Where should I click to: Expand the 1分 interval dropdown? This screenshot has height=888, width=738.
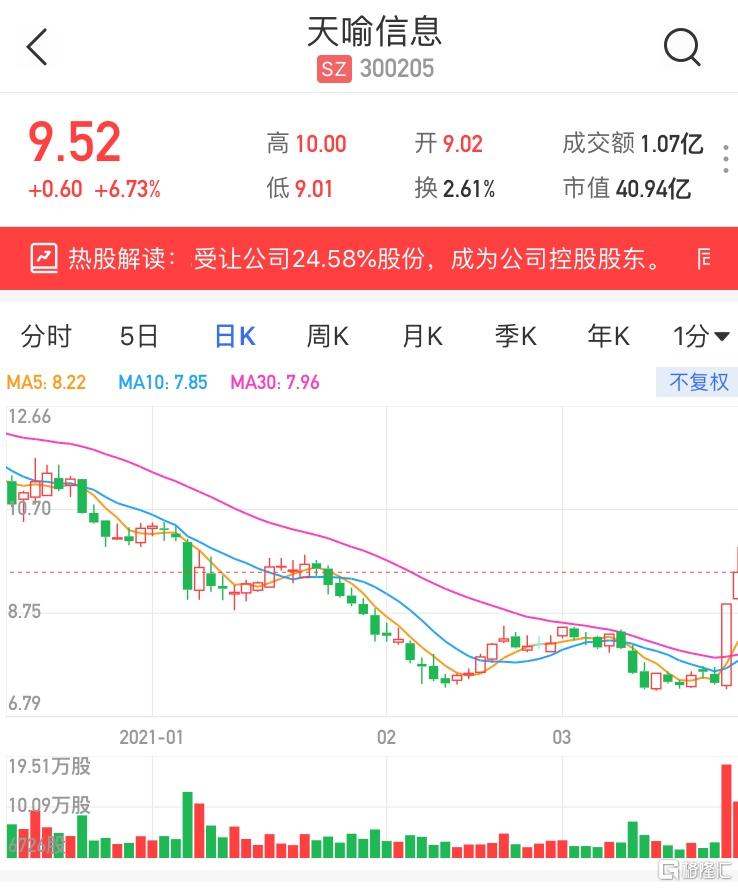tap(700, 336)
